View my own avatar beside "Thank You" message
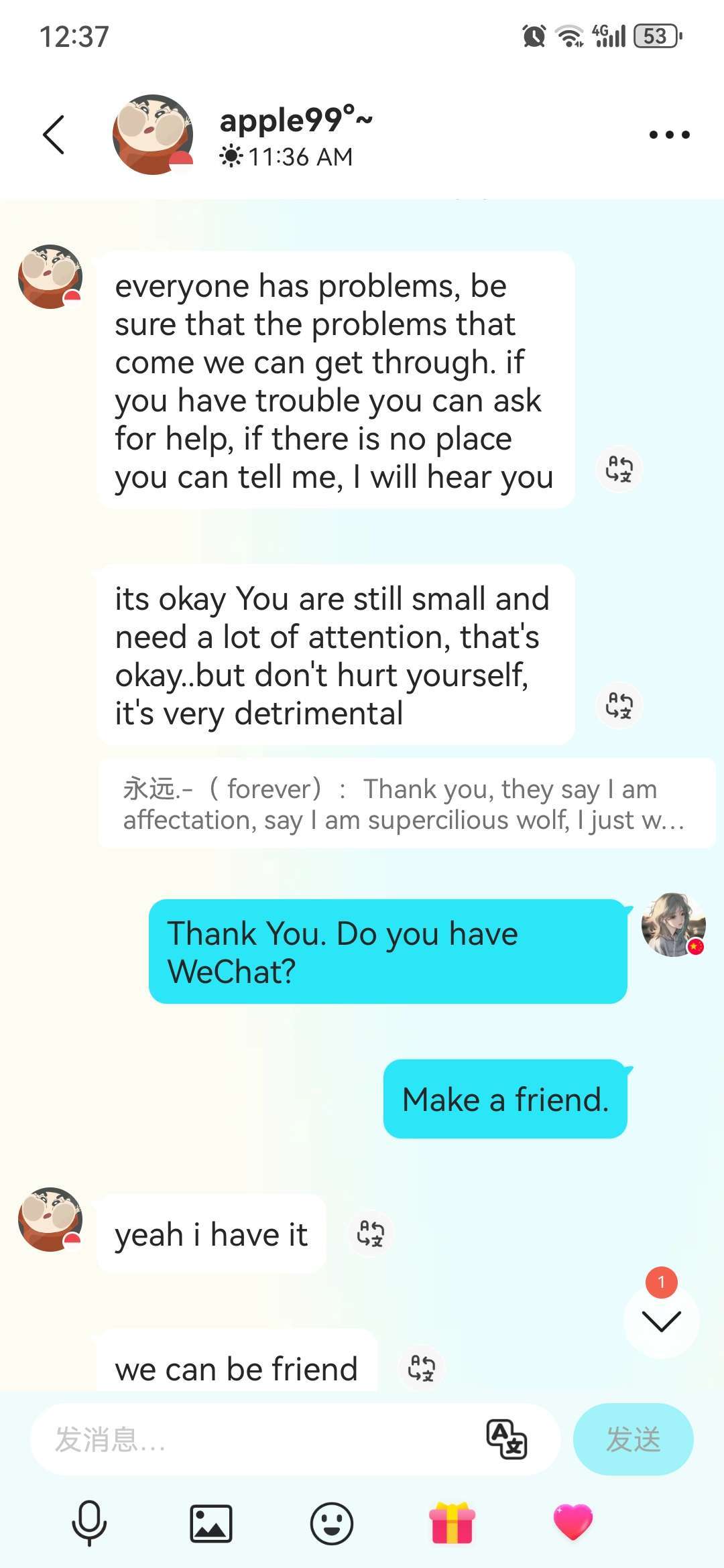The image size is (724, 1568). click(x=673, y=925)
